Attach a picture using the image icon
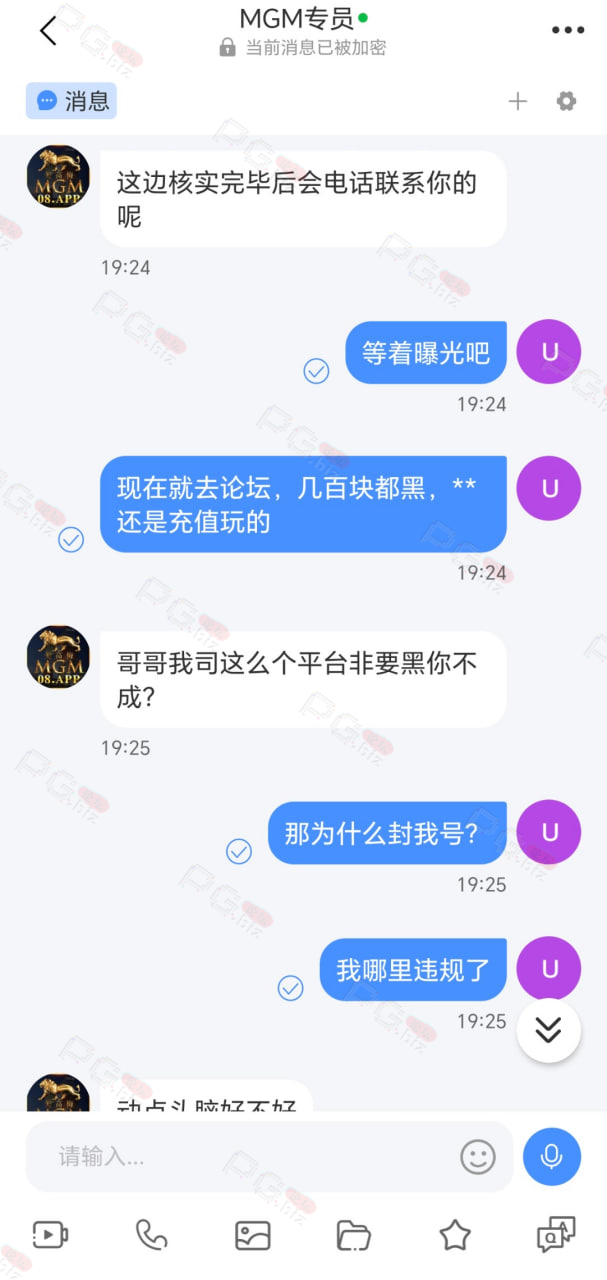Image resolution: width=607 pixels, height=1280 pixels. [x=253, y=1236]
